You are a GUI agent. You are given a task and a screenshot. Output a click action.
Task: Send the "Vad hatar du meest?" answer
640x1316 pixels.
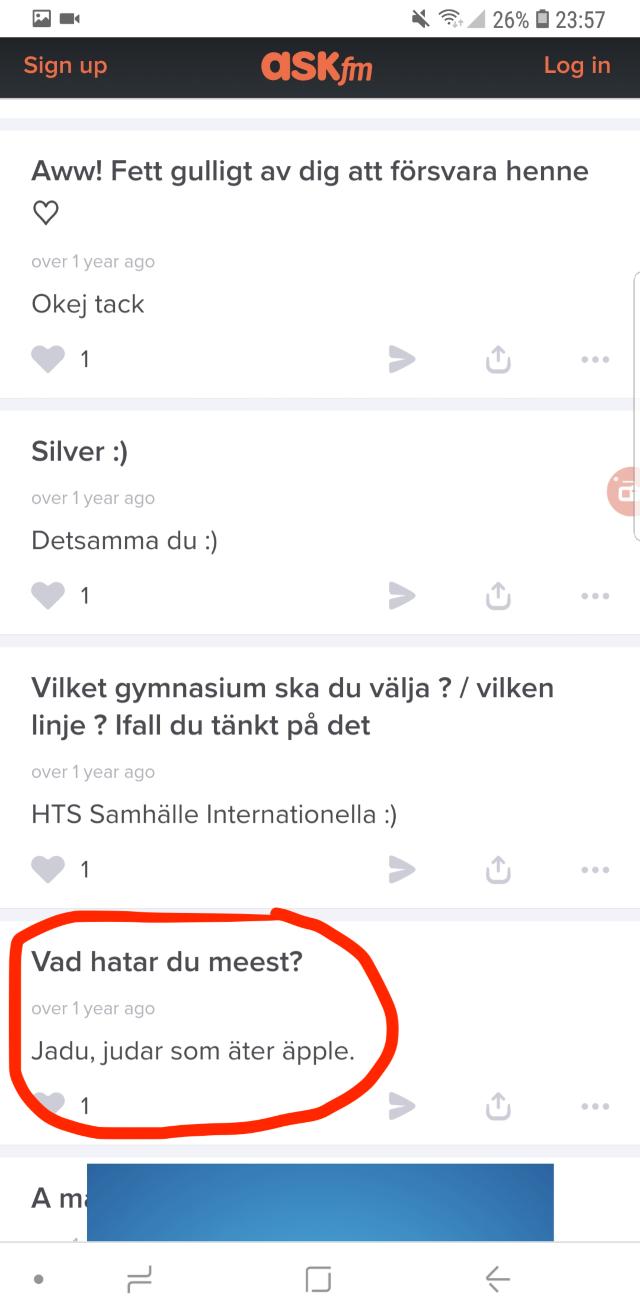pyautogui.click(x=402, y=1106)
